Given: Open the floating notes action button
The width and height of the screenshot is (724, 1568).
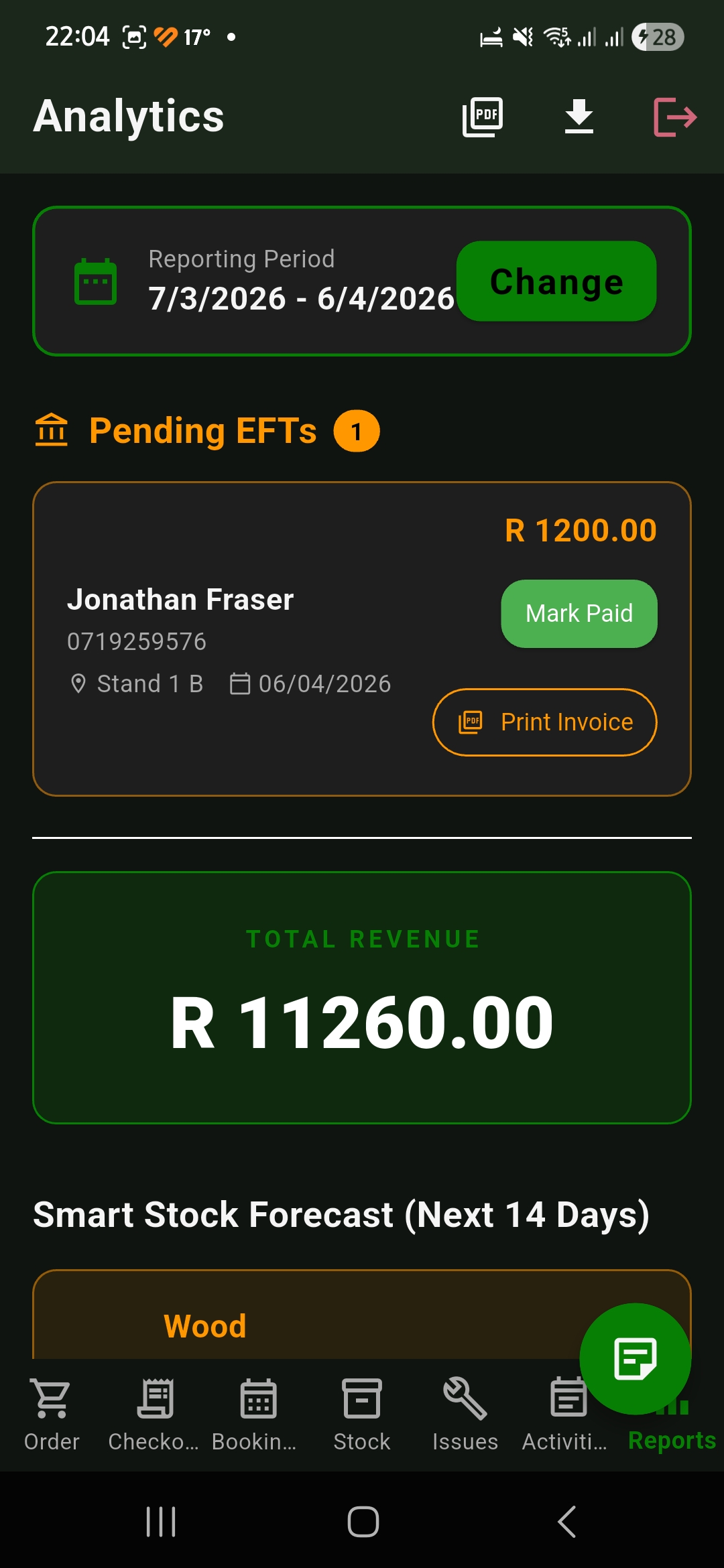Looking at the screenshot, I should tap(634, 1358).
